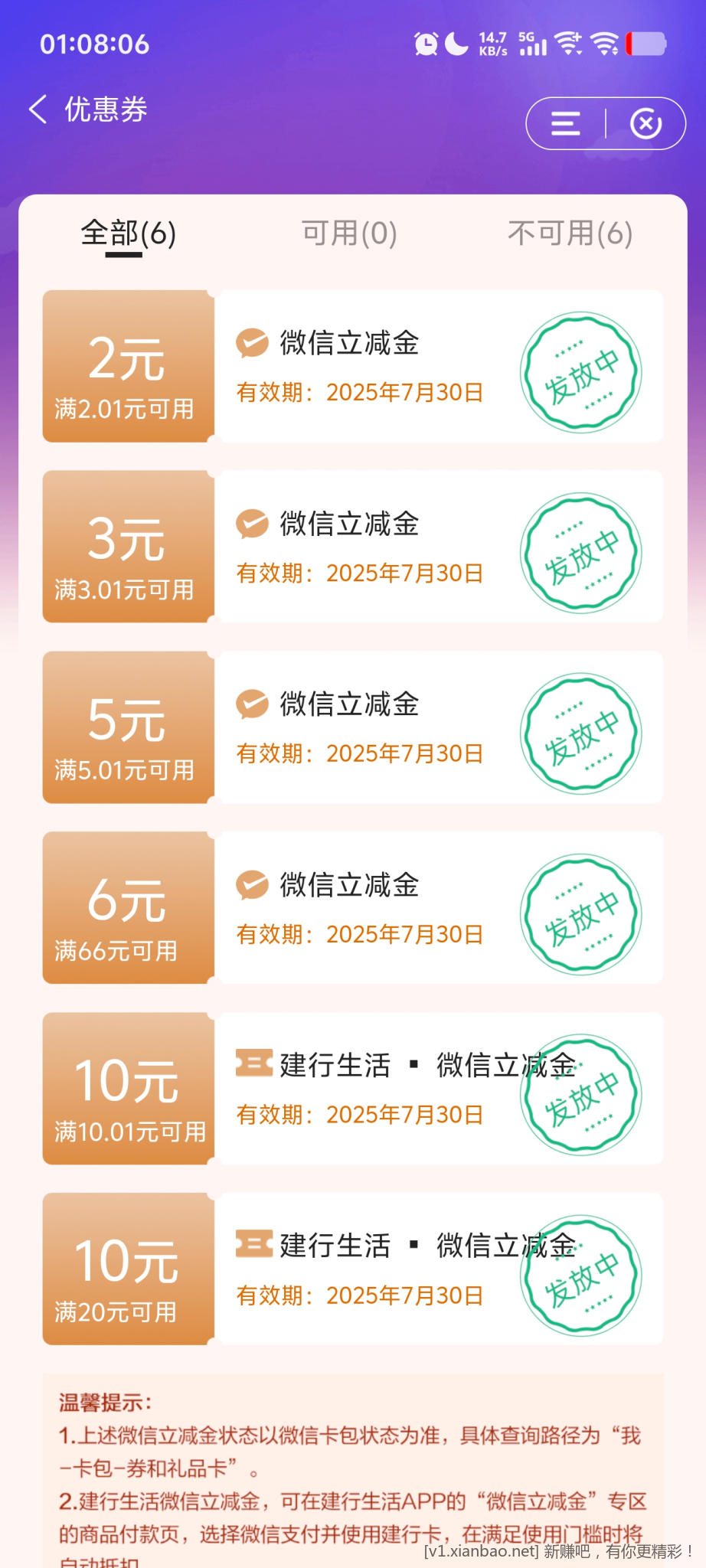
Task: Tap the 10元 满10.01元可用 amount tile
Action: [x=127, y=1087]
